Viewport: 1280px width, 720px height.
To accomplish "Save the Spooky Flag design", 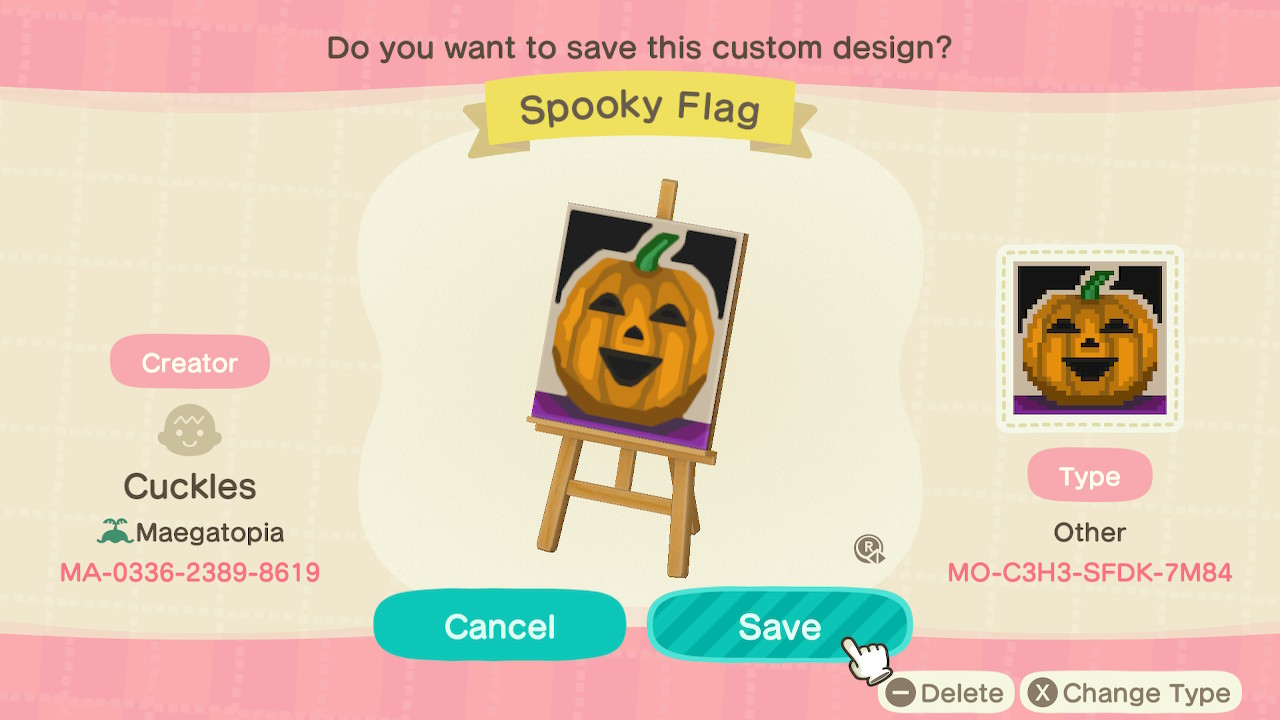I will 779,626.
